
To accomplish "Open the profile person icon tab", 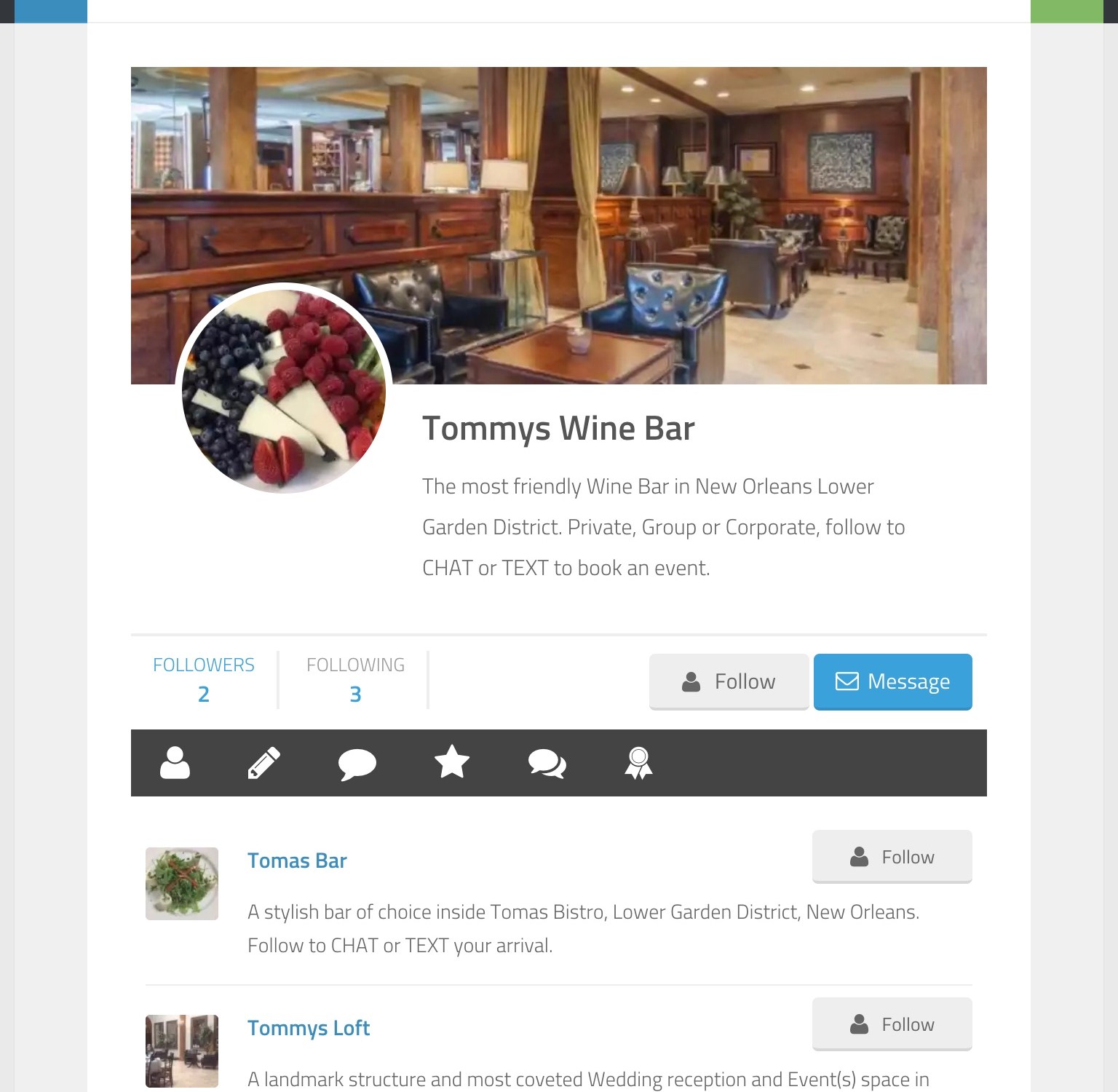I will pyautogui.click(x=175, y=763).
